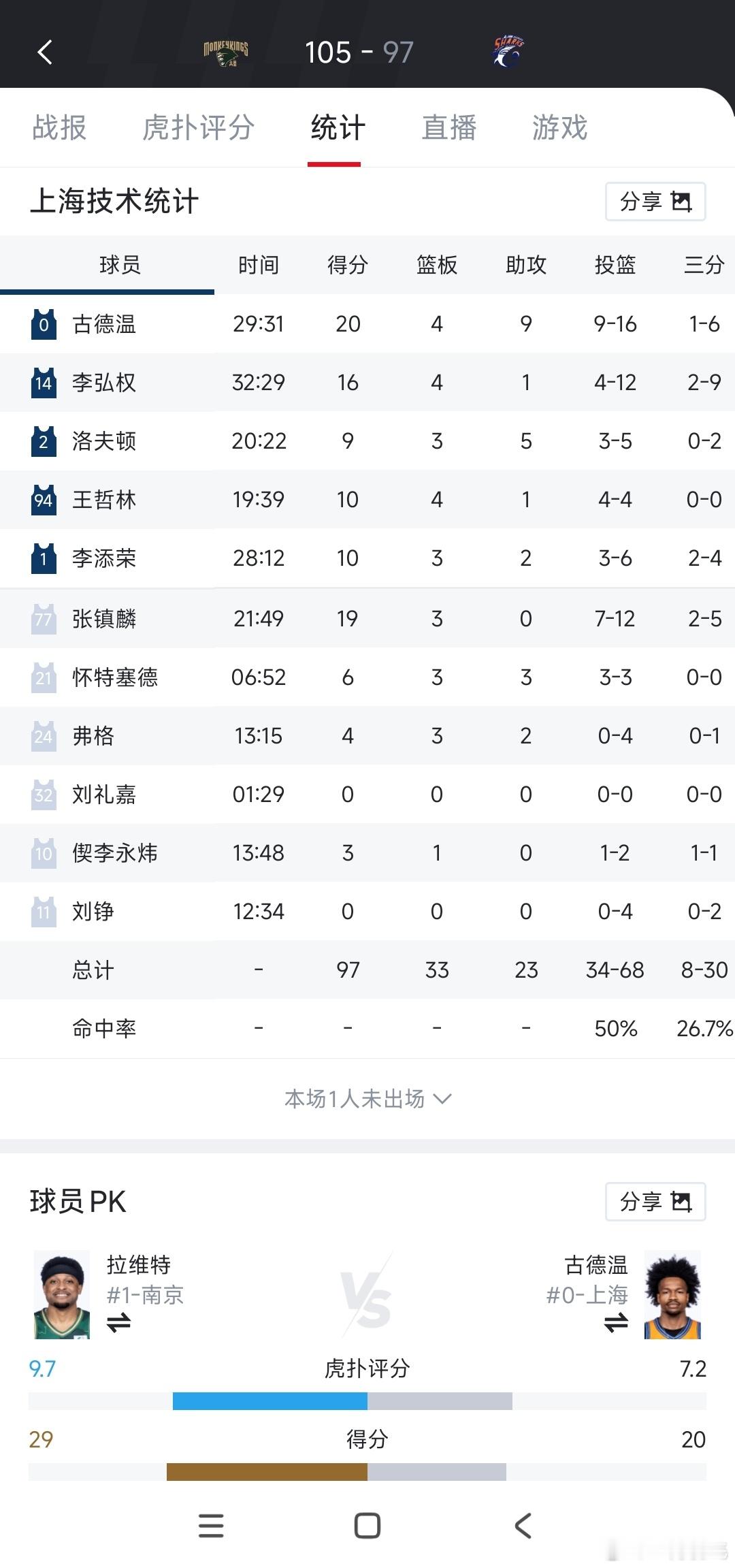Click 古德温's jersey number icon
The image size is (735, 1568).
(43, 323)
